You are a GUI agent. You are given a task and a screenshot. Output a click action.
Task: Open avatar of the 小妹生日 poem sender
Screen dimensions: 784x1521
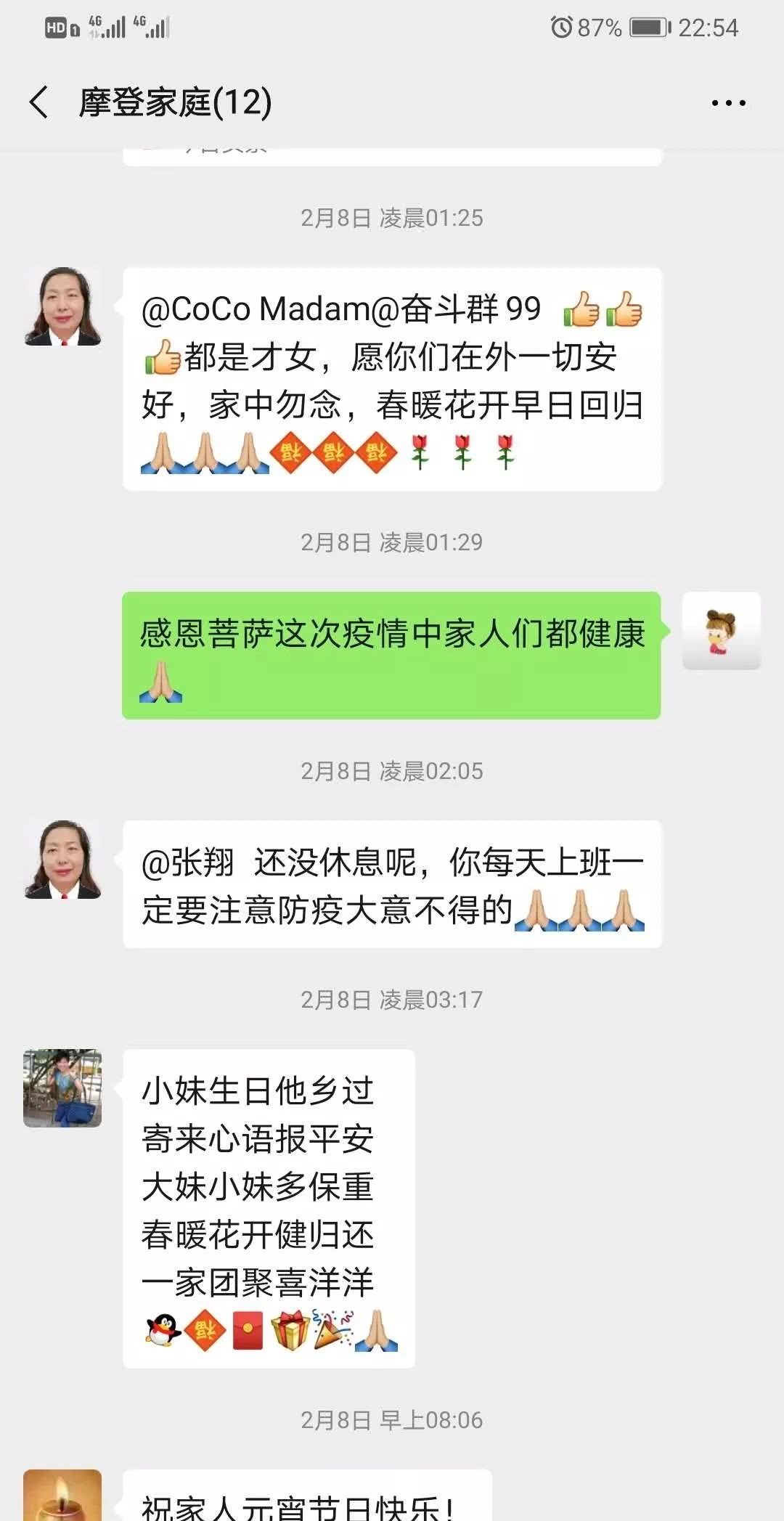[x=62, y=1088]
